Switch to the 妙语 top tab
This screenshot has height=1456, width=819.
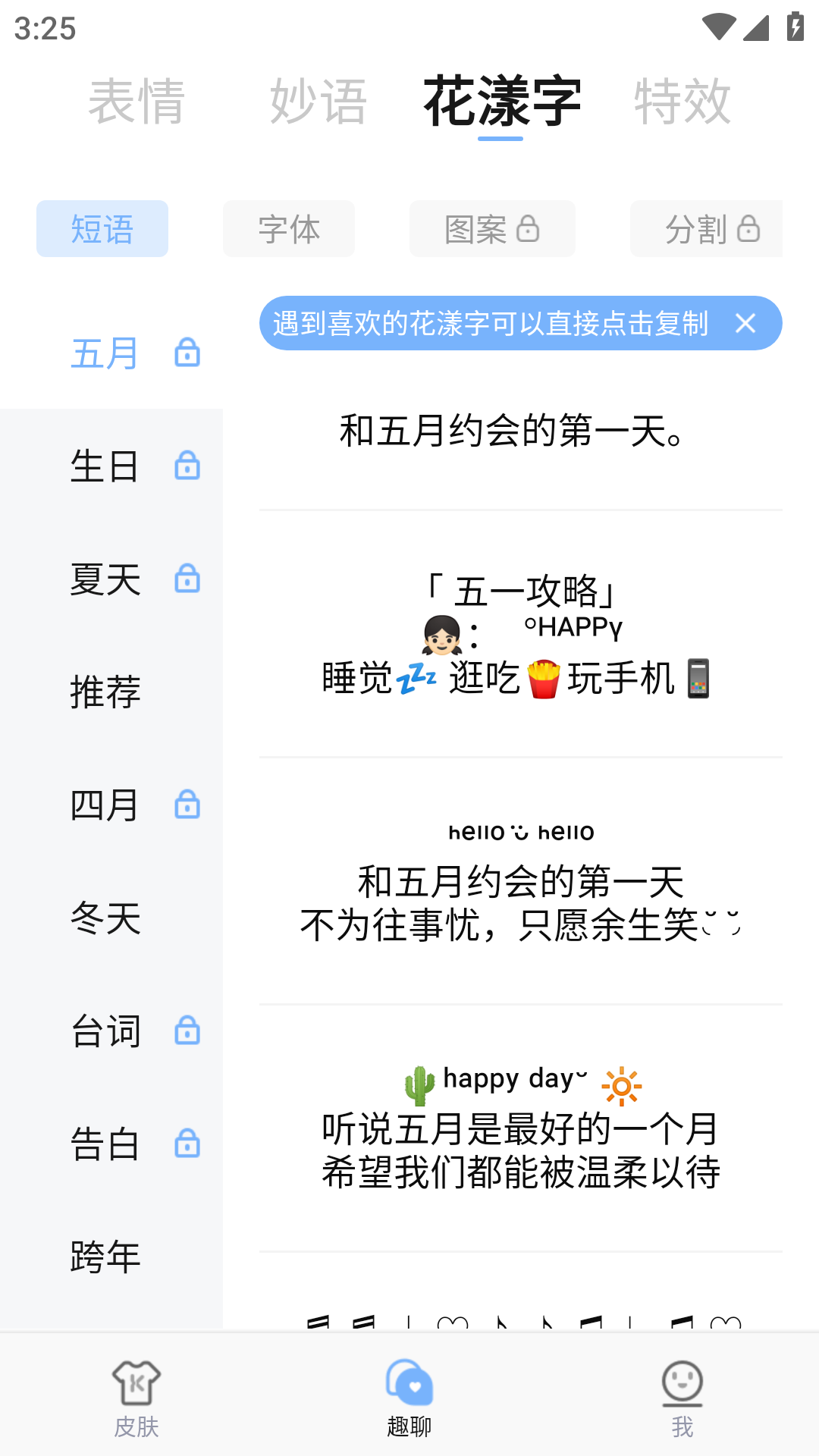(318, 101)
